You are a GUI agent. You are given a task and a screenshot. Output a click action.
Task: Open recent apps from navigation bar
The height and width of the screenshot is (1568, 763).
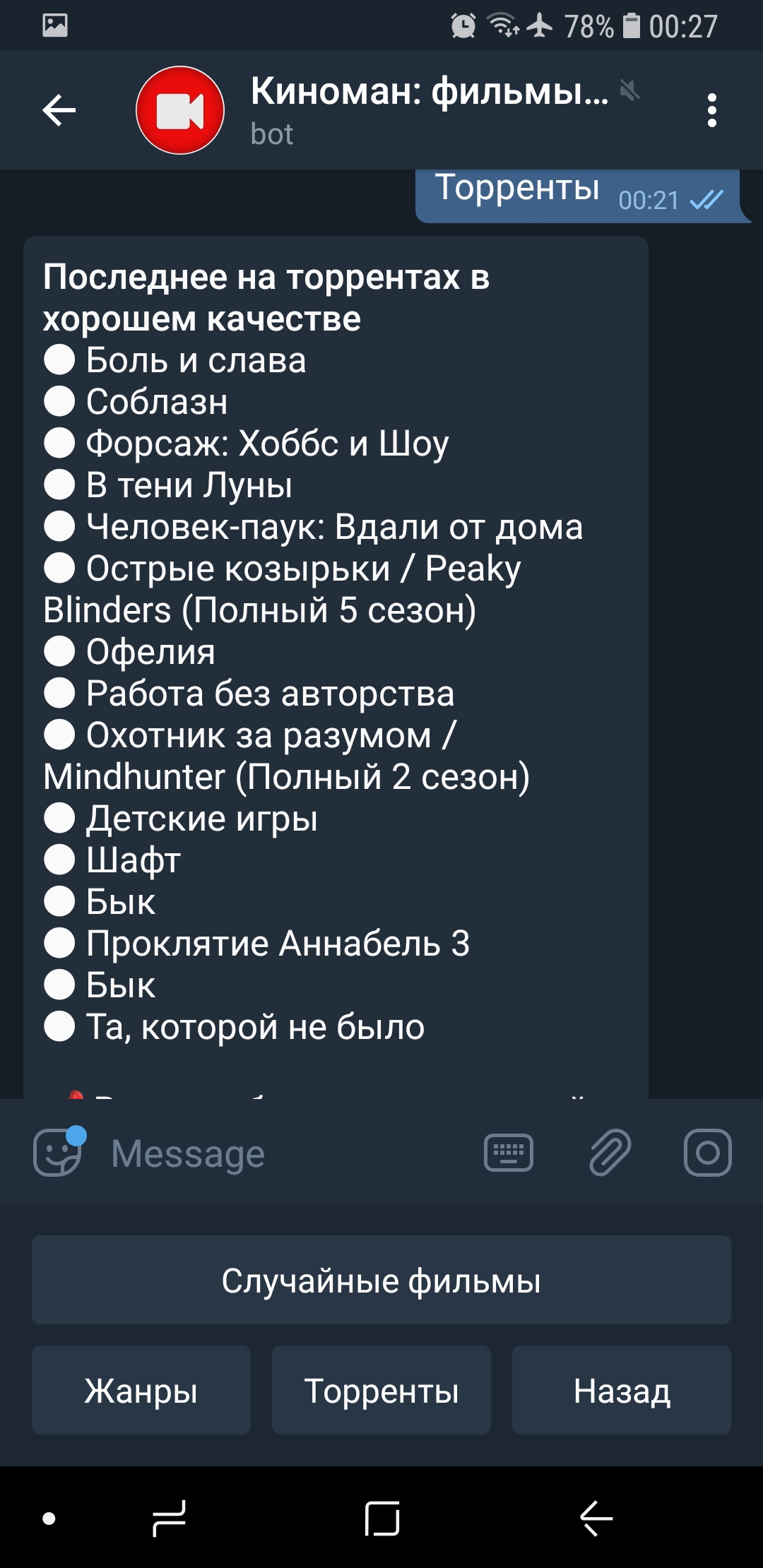[x=170, y=1518]
